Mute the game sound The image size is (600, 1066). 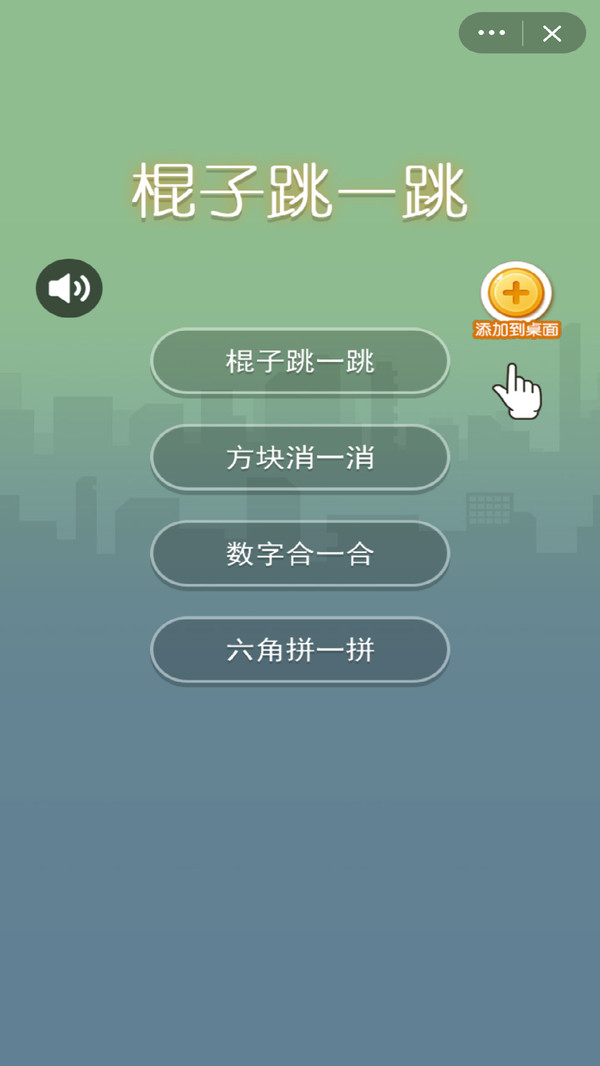[69, 289]
